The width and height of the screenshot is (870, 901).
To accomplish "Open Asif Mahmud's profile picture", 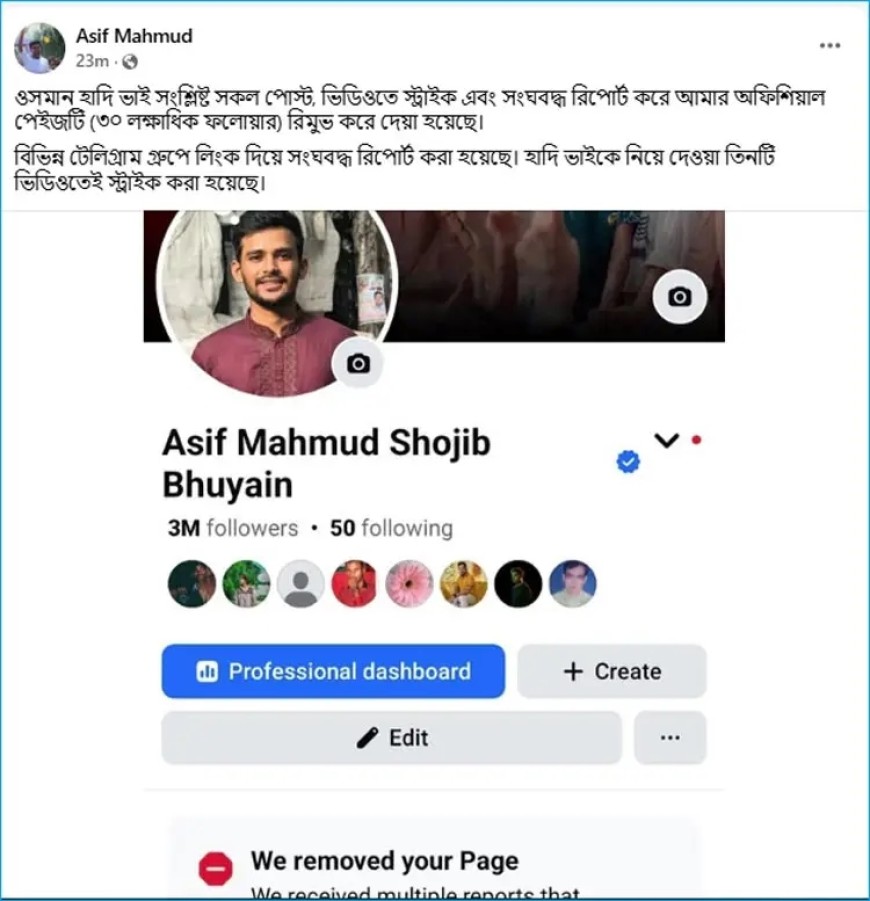I will tap(41, 48).
